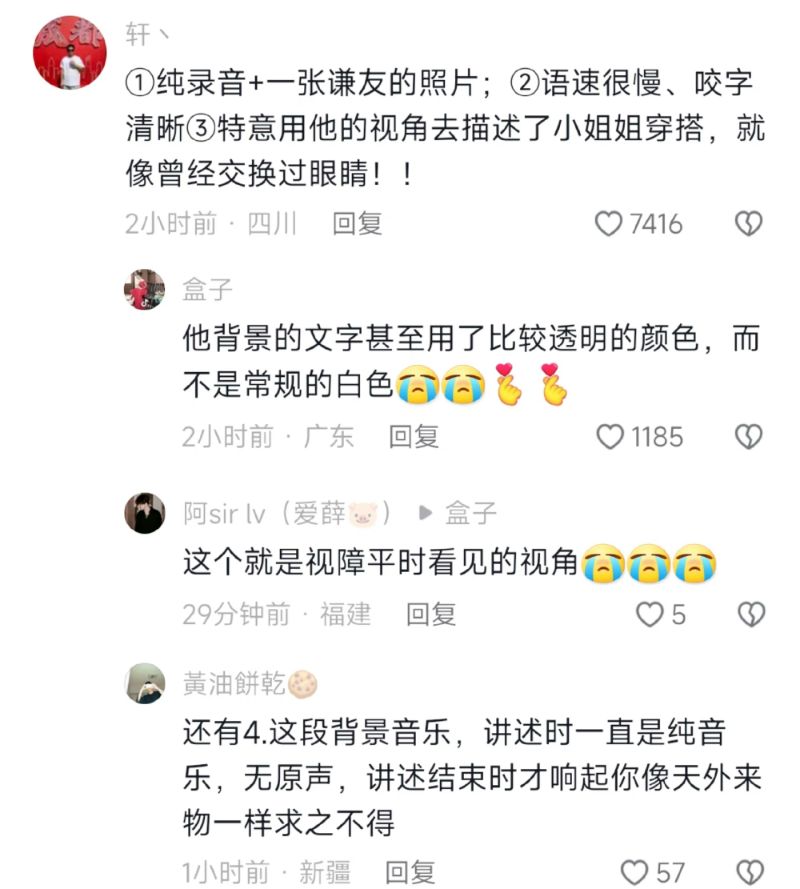View 阿sir lv's profile avatar
Image resolution: width=800 pixels, height=889 pixels.
[144, 513]
